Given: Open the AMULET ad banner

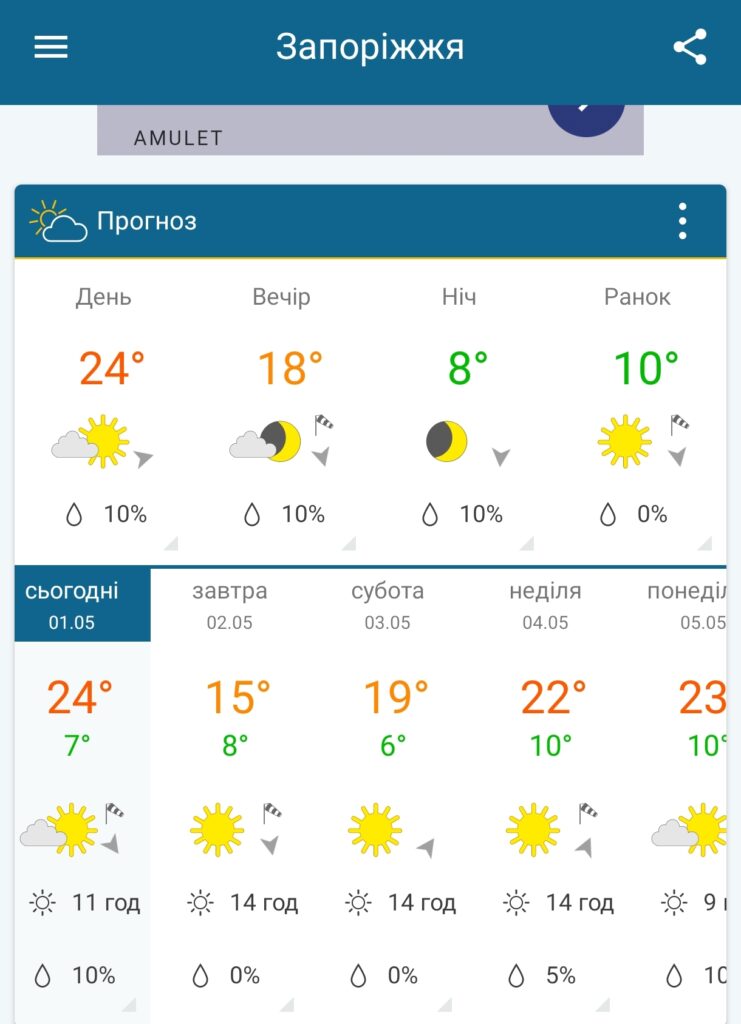Looking at the screenshot, I should coord(370,129).
